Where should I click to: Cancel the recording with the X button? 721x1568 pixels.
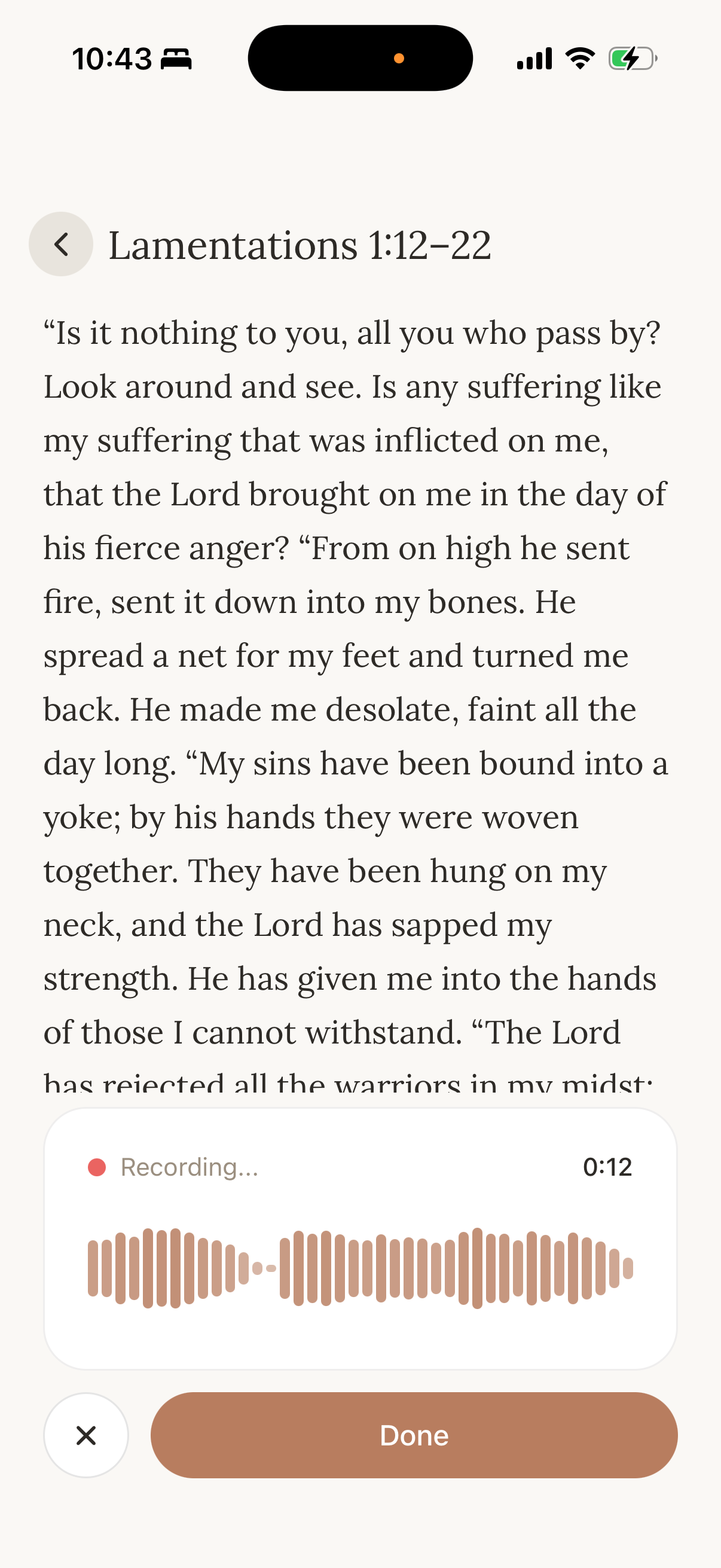coord(85,1435)
